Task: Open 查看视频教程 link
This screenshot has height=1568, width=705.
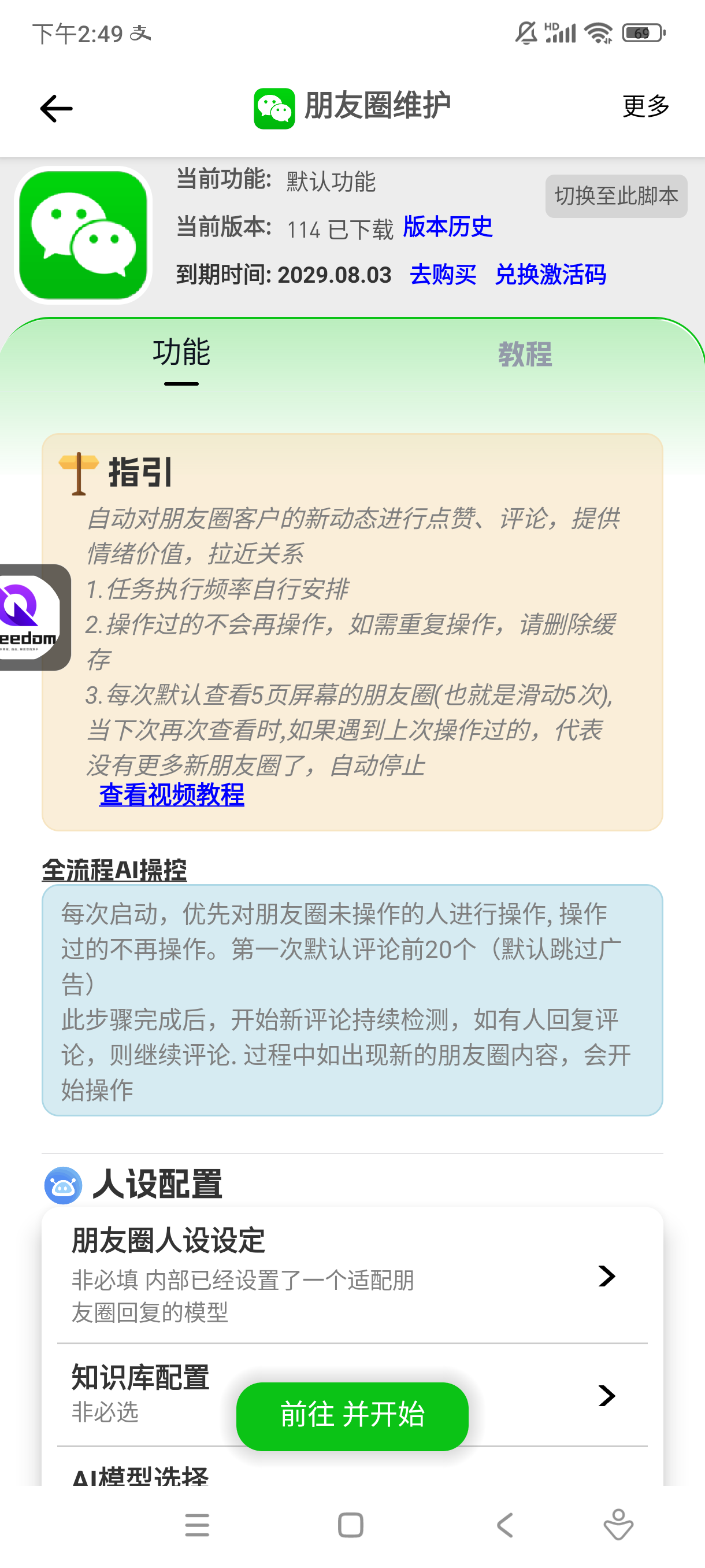Action: (172, 794)
